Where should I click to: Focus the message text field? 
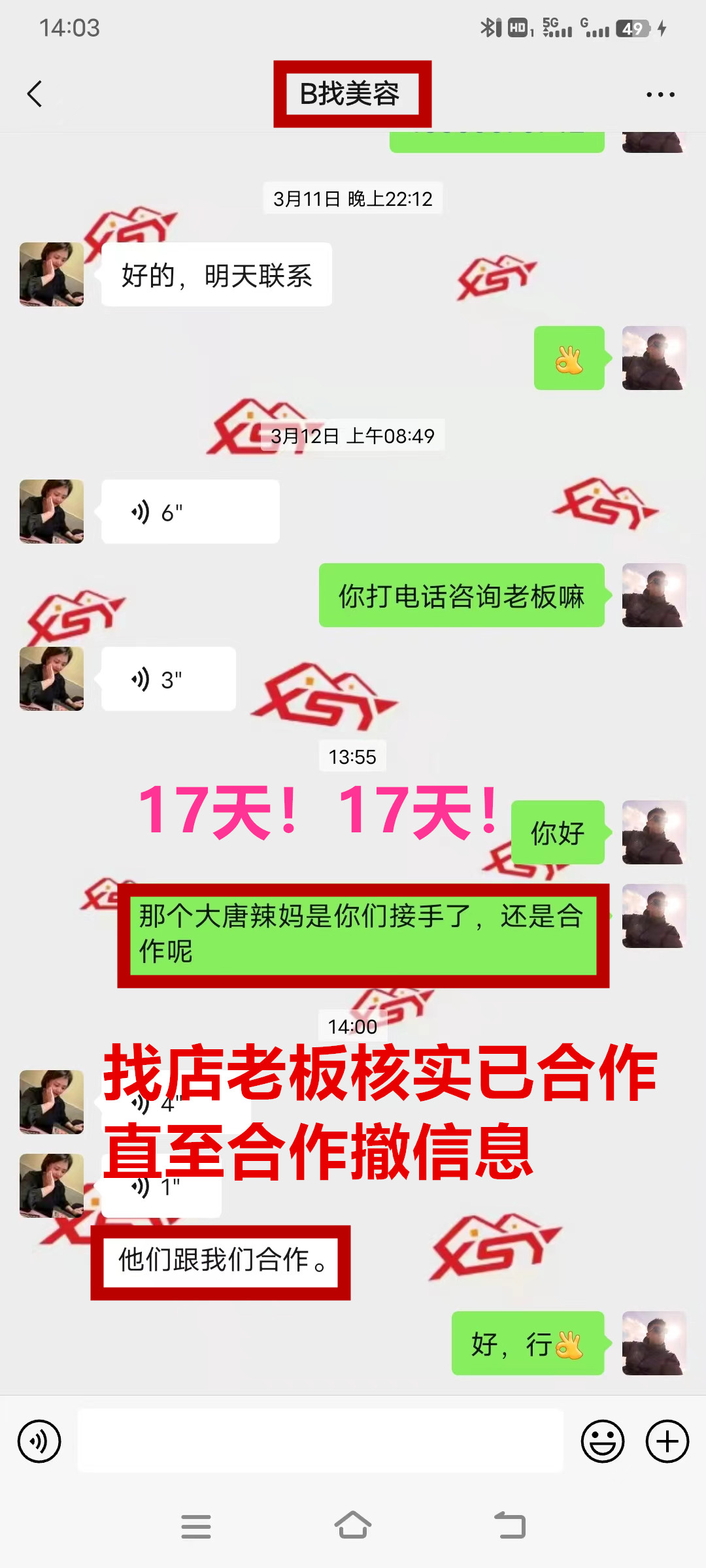[x=320, y=1441]
